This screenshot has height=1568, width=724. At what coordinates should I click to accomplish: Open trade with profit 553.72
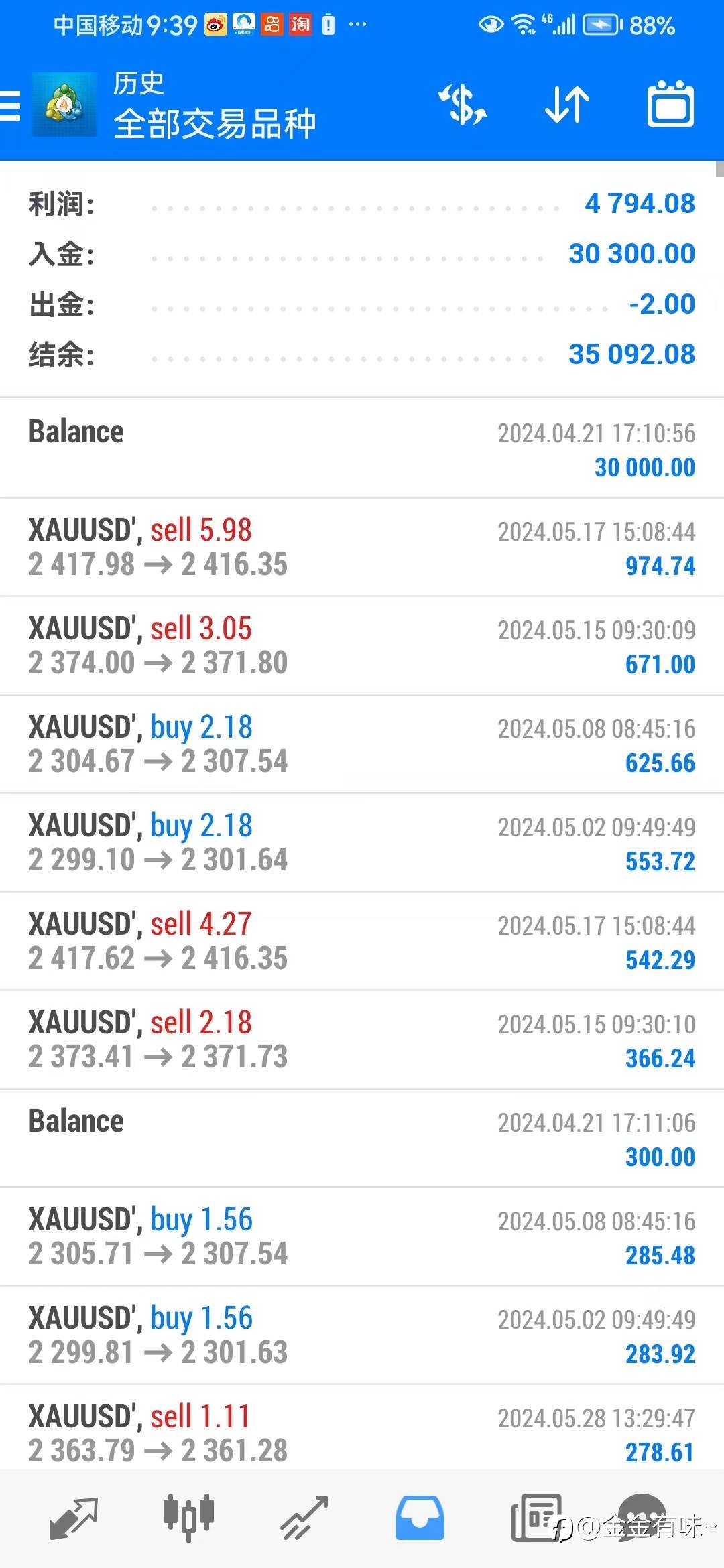coord(362,843)
